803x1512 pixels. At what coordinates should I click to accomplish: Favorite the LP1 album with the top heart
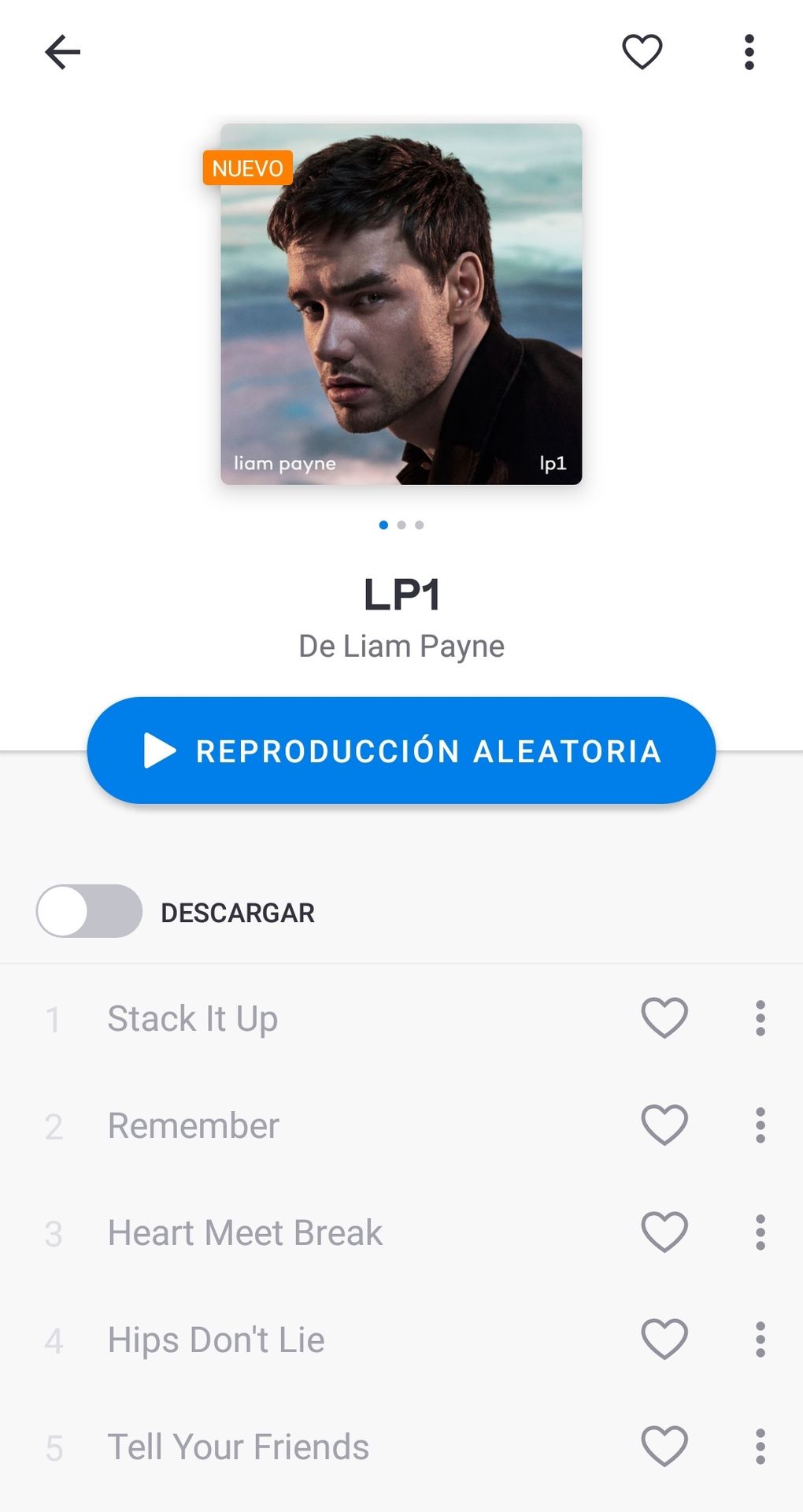[x=642, y=52]
